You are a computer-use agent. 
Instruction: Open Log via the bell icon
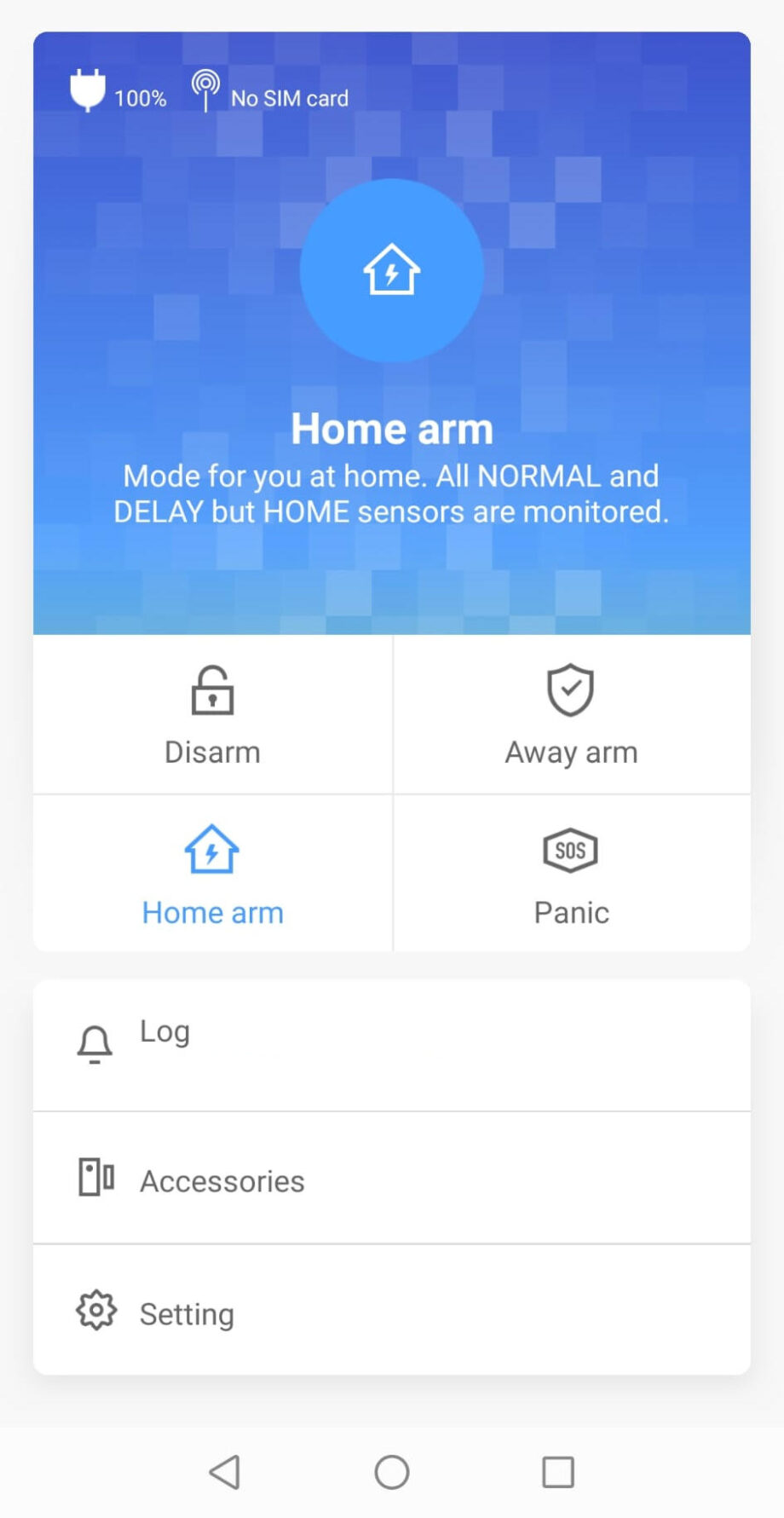(x=93, y=1042)
